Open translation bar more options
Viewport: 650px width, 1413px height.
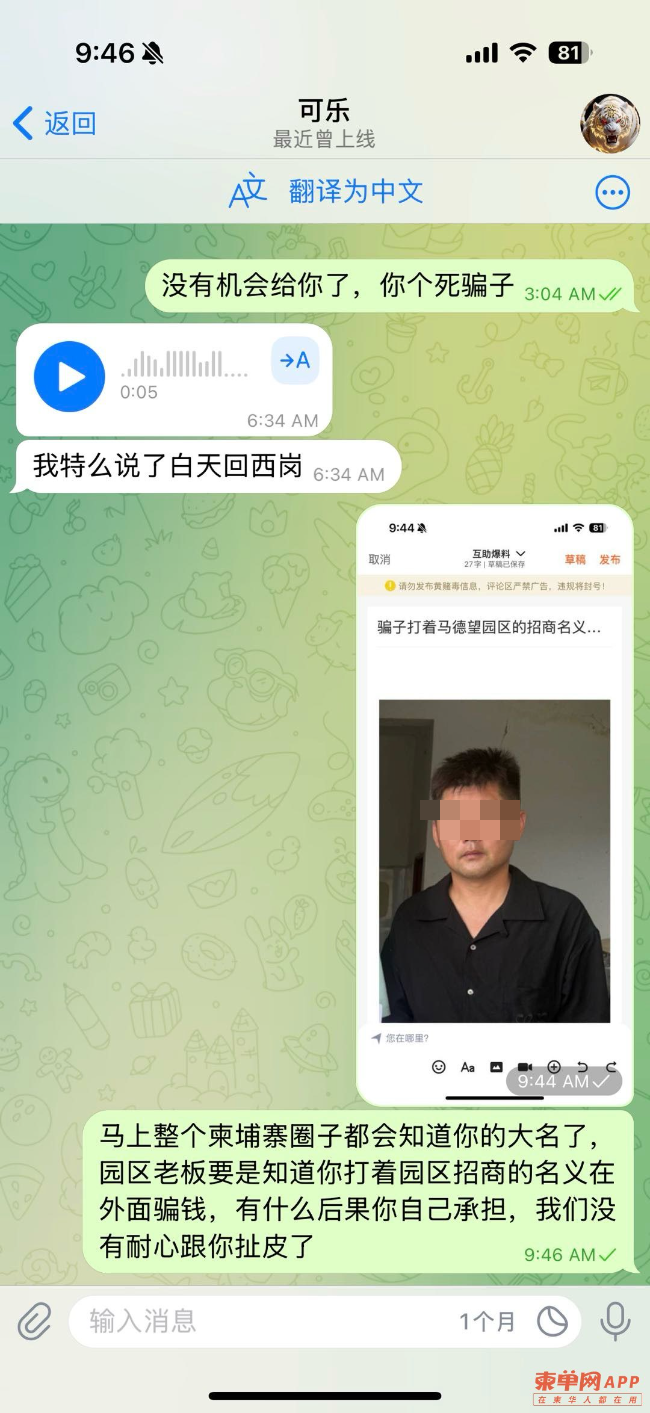pyautogui.click(x=612, y=192)
